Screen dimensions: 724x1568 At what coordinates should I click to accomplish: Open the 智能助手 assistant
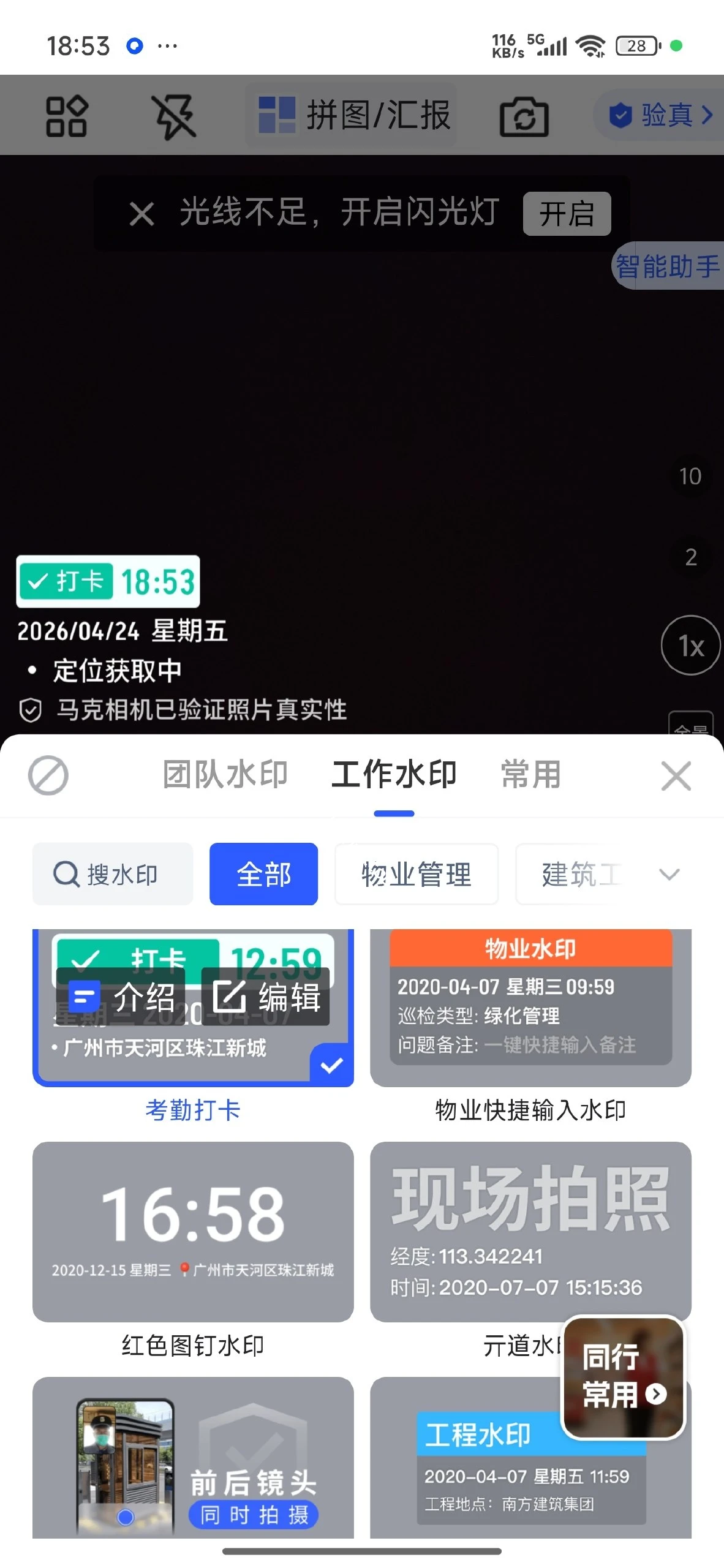coord(668,266)
